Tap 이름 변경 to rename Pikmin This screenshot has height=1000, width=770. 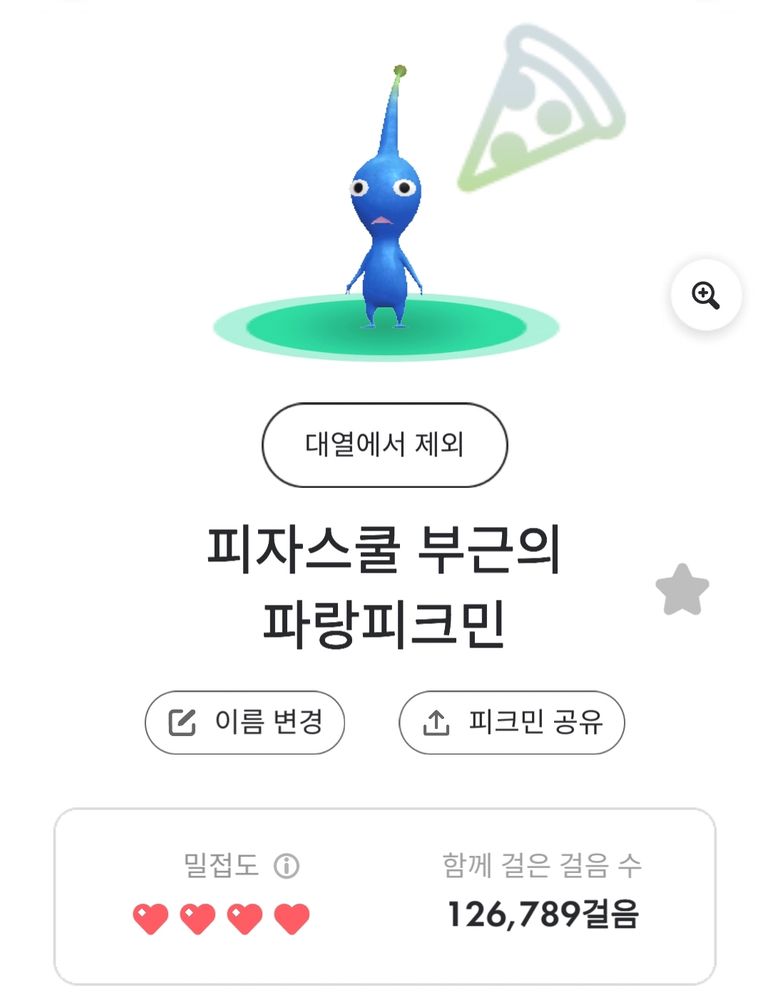pyautogui.click(x=245, y=722)
